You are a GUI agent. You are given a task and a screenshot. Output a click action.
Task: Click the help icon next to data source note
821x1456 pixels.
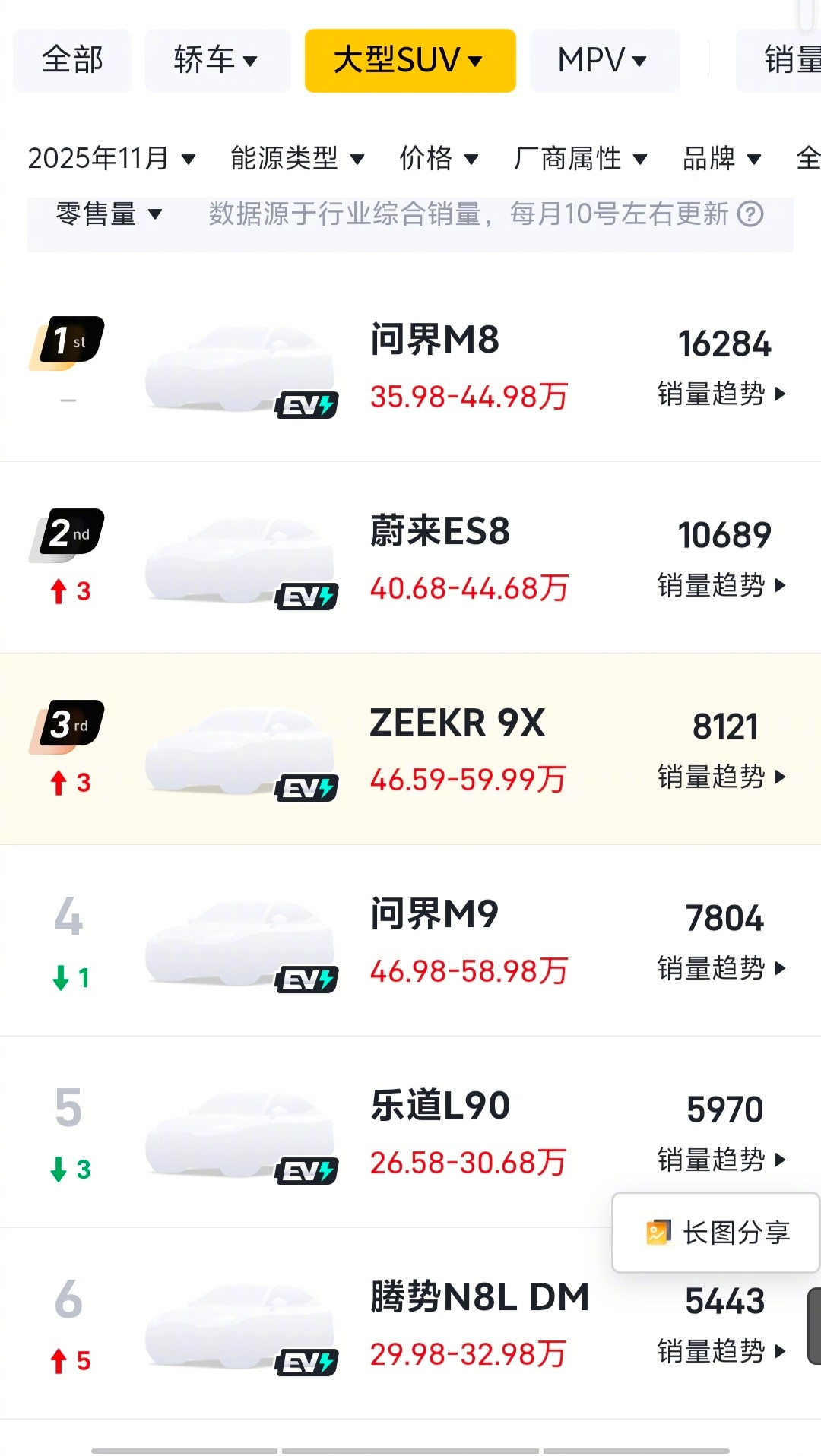(750, 215)
